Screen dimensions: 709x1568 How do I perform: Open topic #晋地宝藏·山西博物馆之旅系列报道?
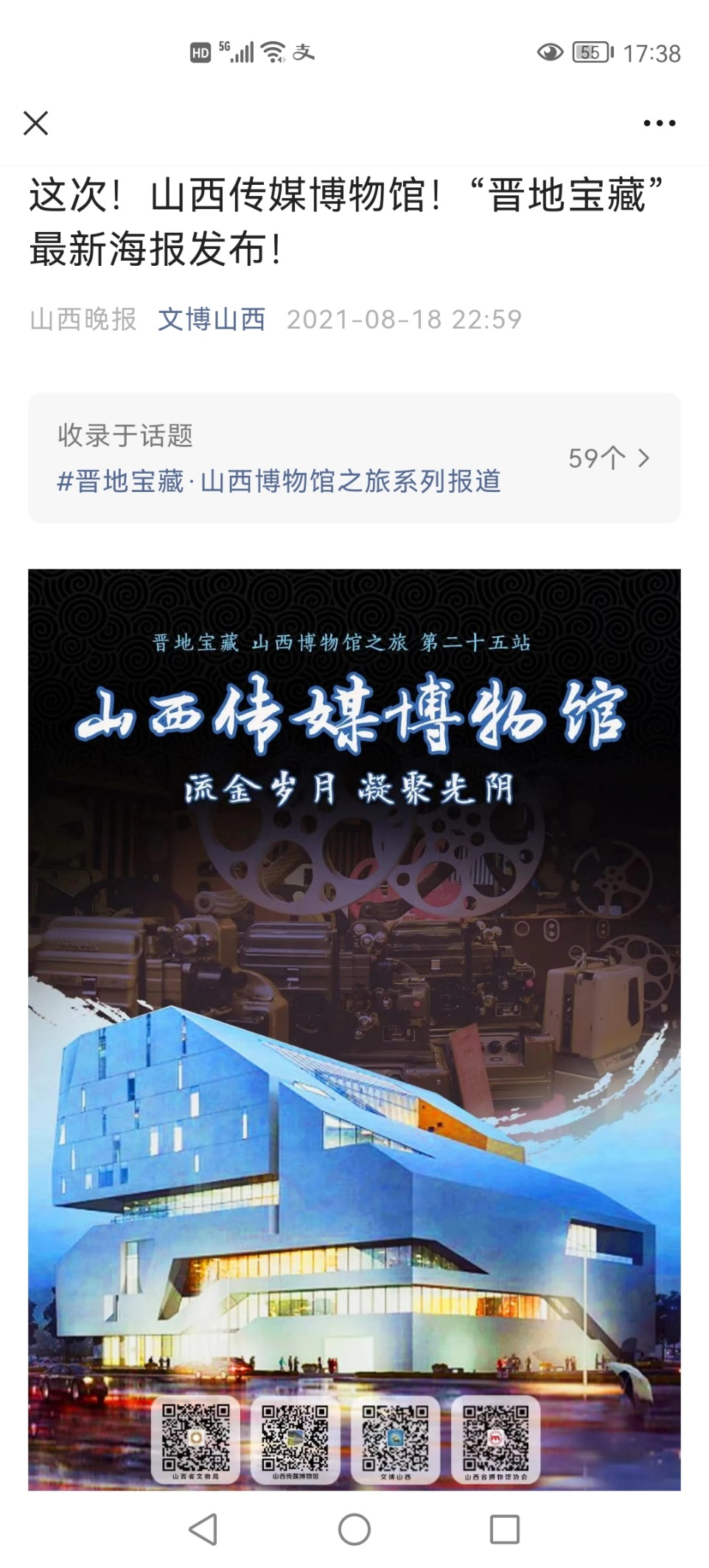279,481
